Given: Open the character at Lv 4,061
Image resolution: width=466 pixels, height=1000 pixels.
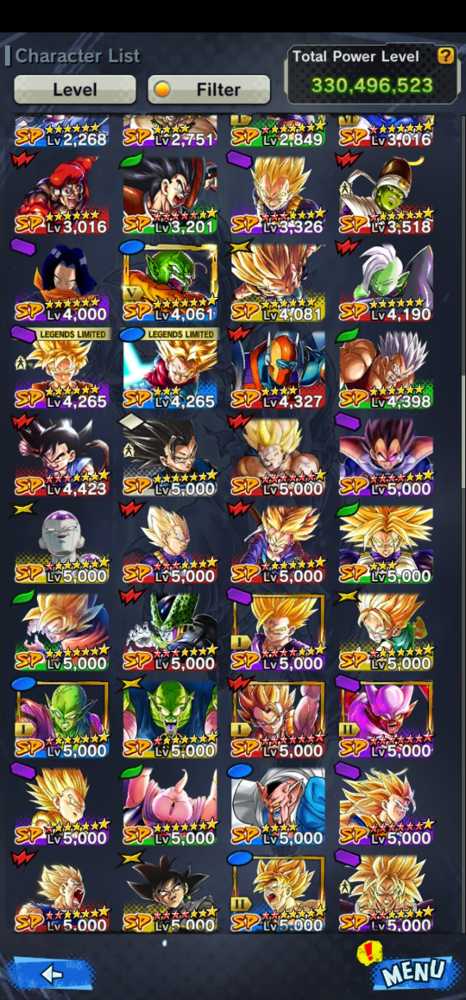Looking at the screenshot, I should (170, 283).
